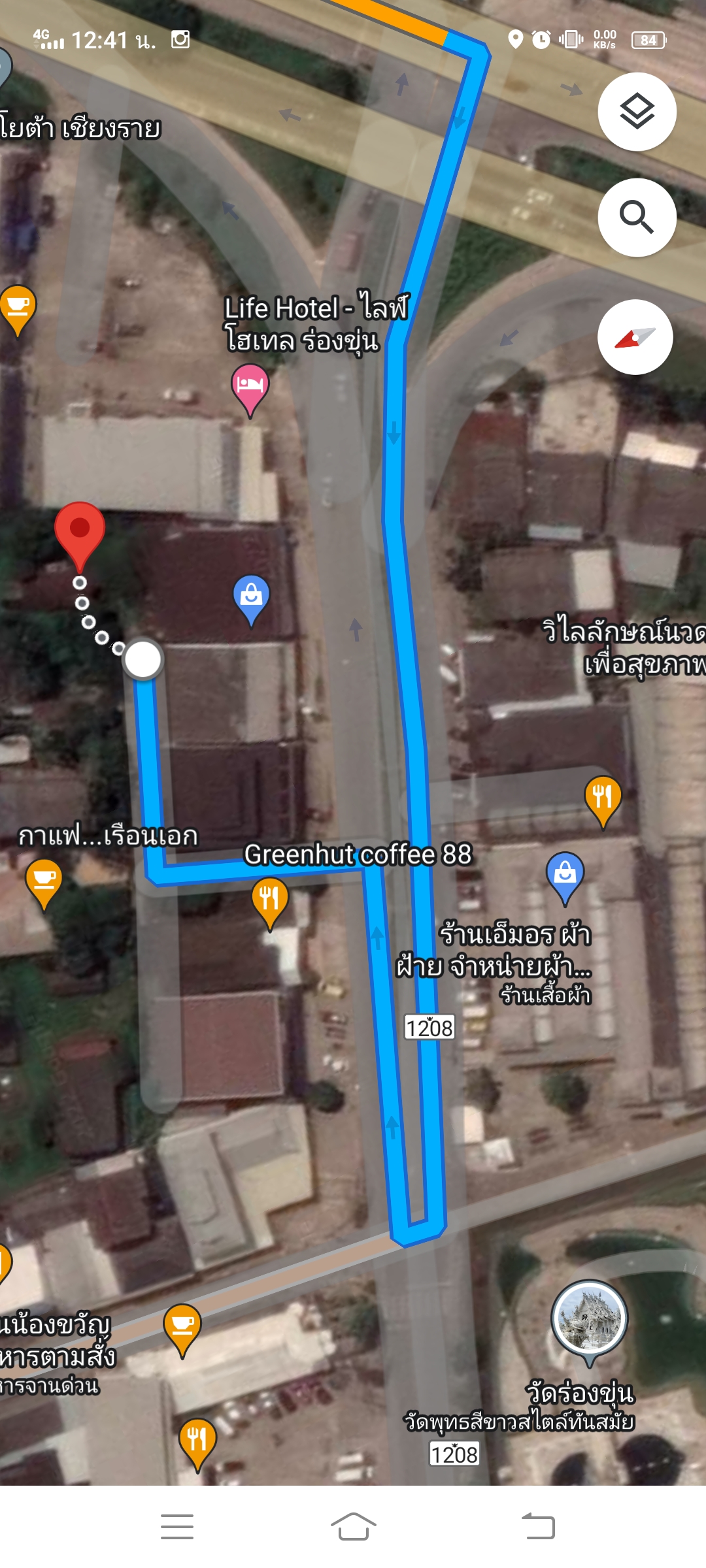Tap กาแฟ...เรือนเอก cafe marker
This screenshot has width=706, height=1568.
click(44, 884)
